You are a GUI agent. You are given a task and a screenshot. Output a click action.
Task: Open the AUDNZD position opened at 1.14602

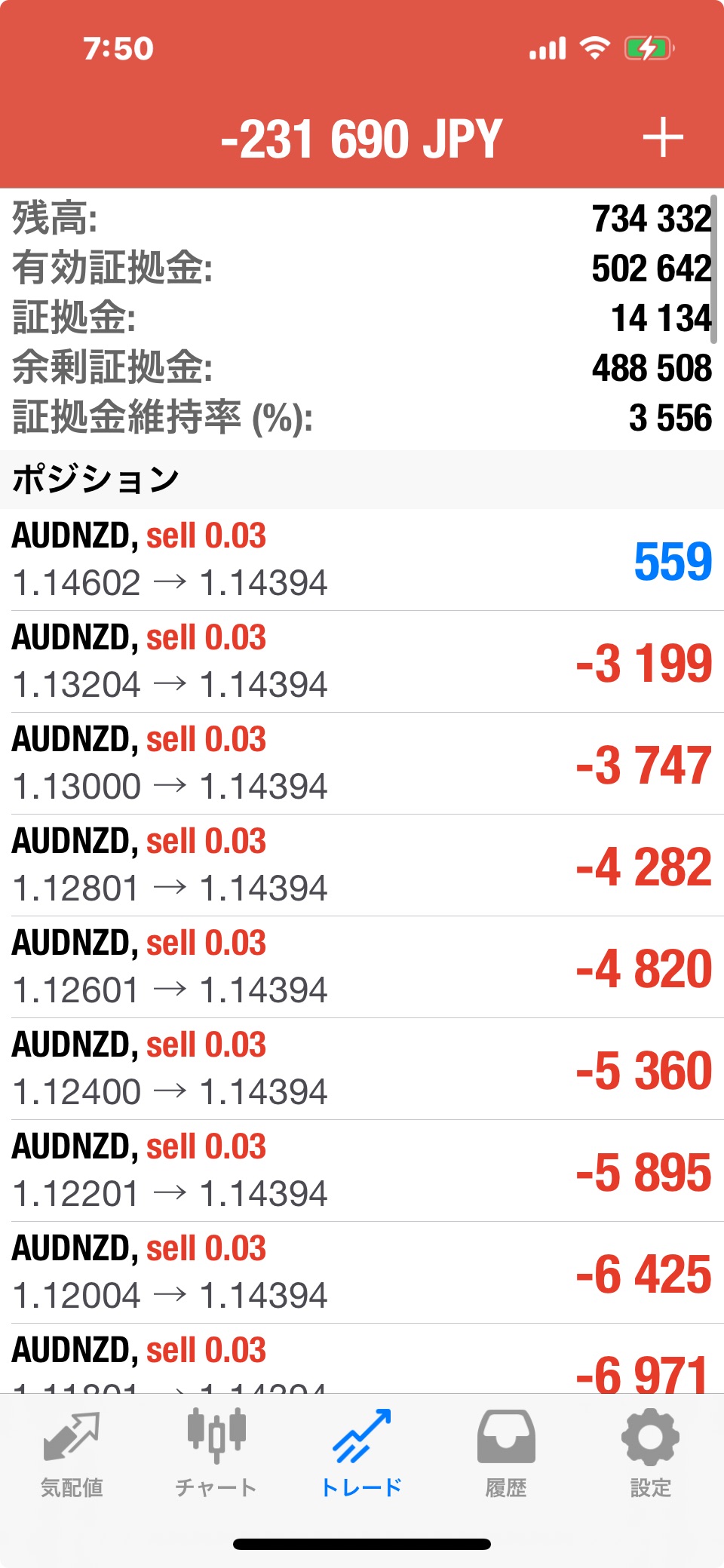point(362,560)
